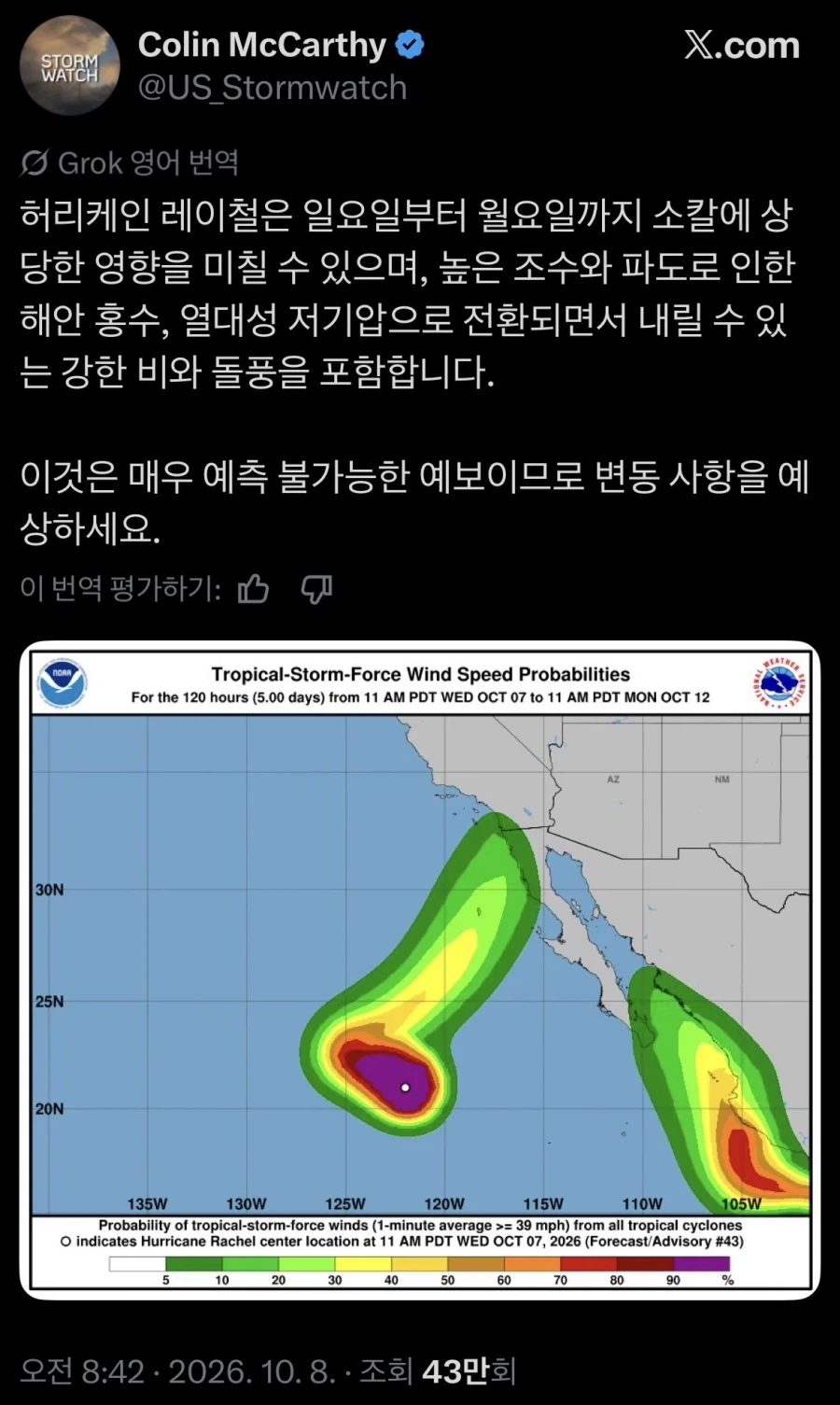Screen dimensions: 840x1405
Task: Open Colin McCarthy's profile picture
Action: pyautogui.click(x=70, y=65)
